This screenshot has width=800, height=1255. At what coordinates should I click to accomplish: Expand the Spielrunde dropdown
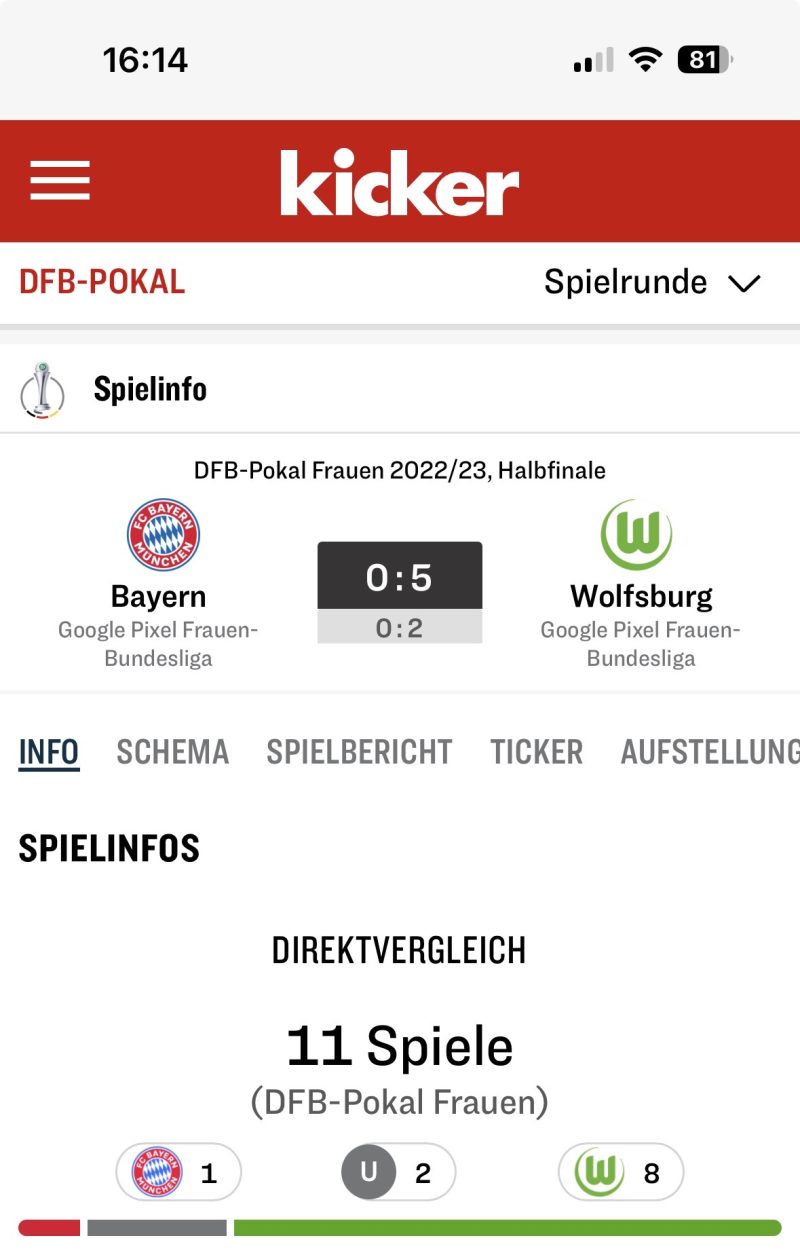point(652,283)
